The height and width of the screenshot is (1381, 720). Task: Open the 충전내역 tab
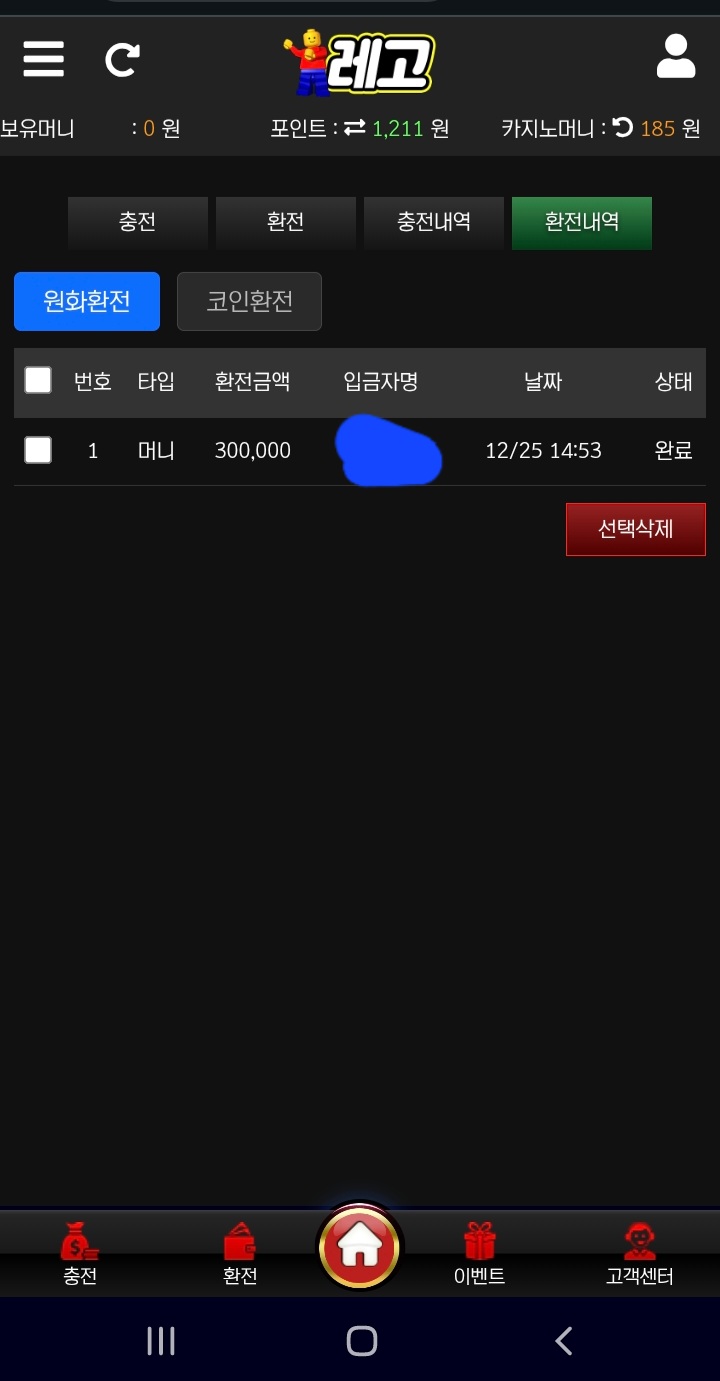click(434, 222)
